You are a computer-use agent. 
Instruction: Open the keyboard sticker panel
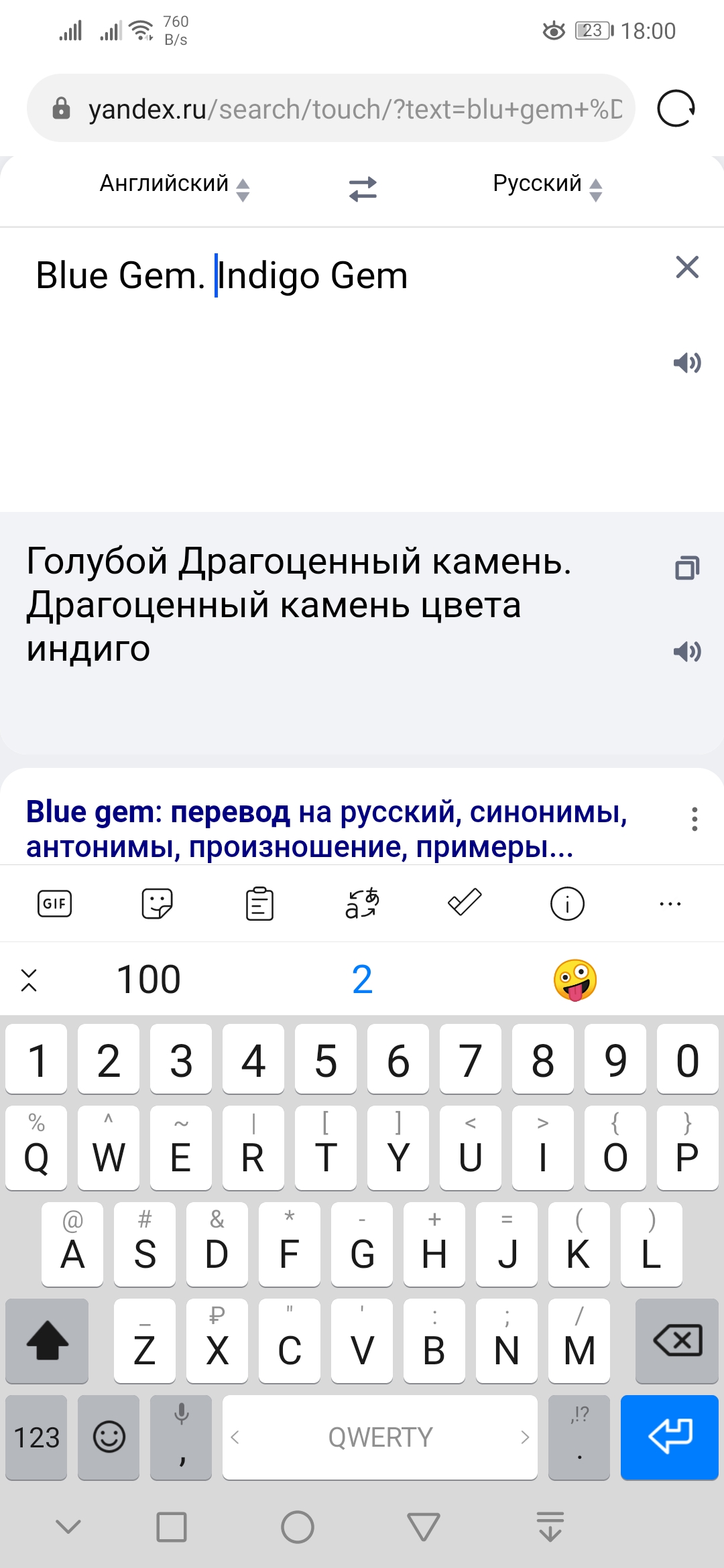point(158,904)
